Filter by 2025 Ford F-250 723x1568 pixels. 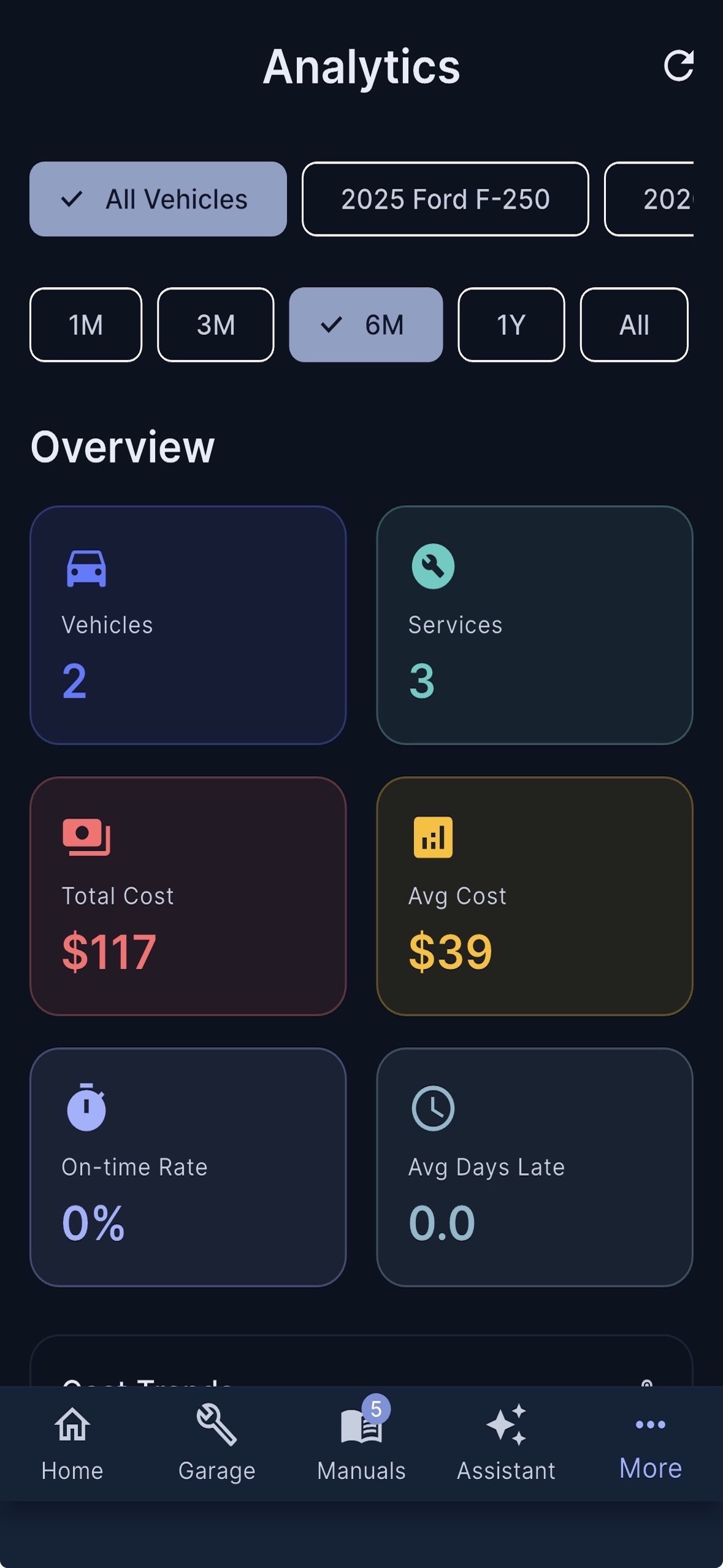pyautogui.click(x=445, y=199)
